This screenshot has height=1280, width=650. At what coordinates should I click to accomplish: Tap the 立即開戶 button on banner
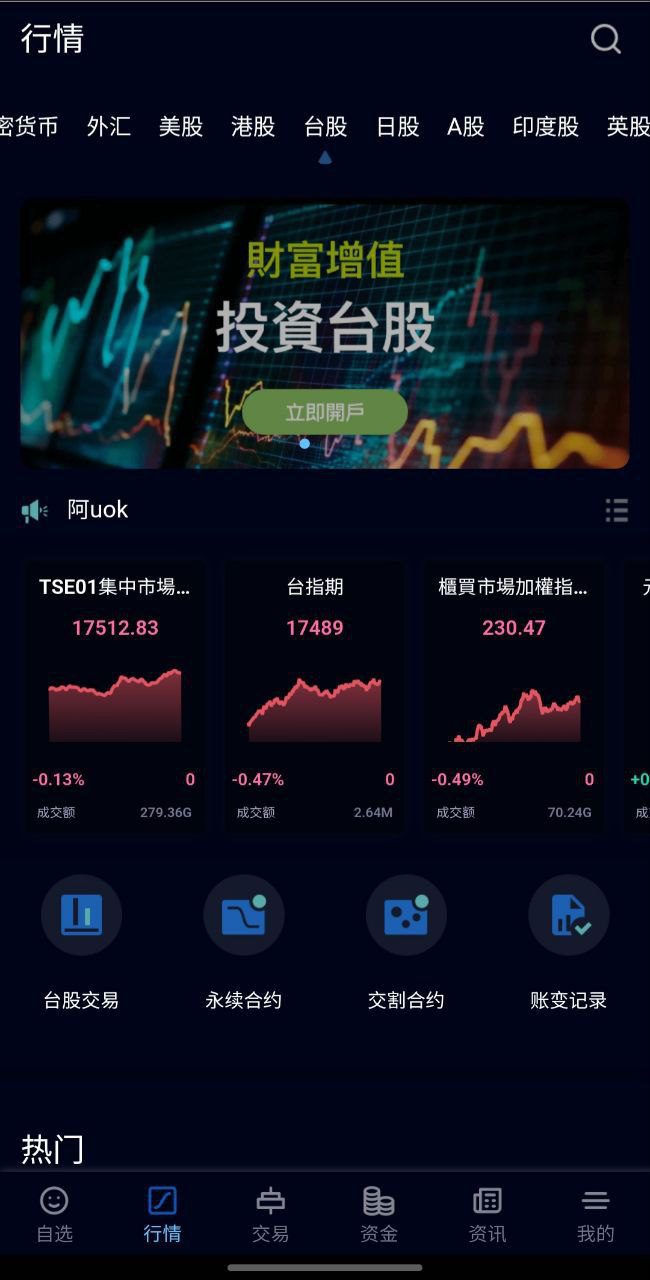[x=325, y=412]
